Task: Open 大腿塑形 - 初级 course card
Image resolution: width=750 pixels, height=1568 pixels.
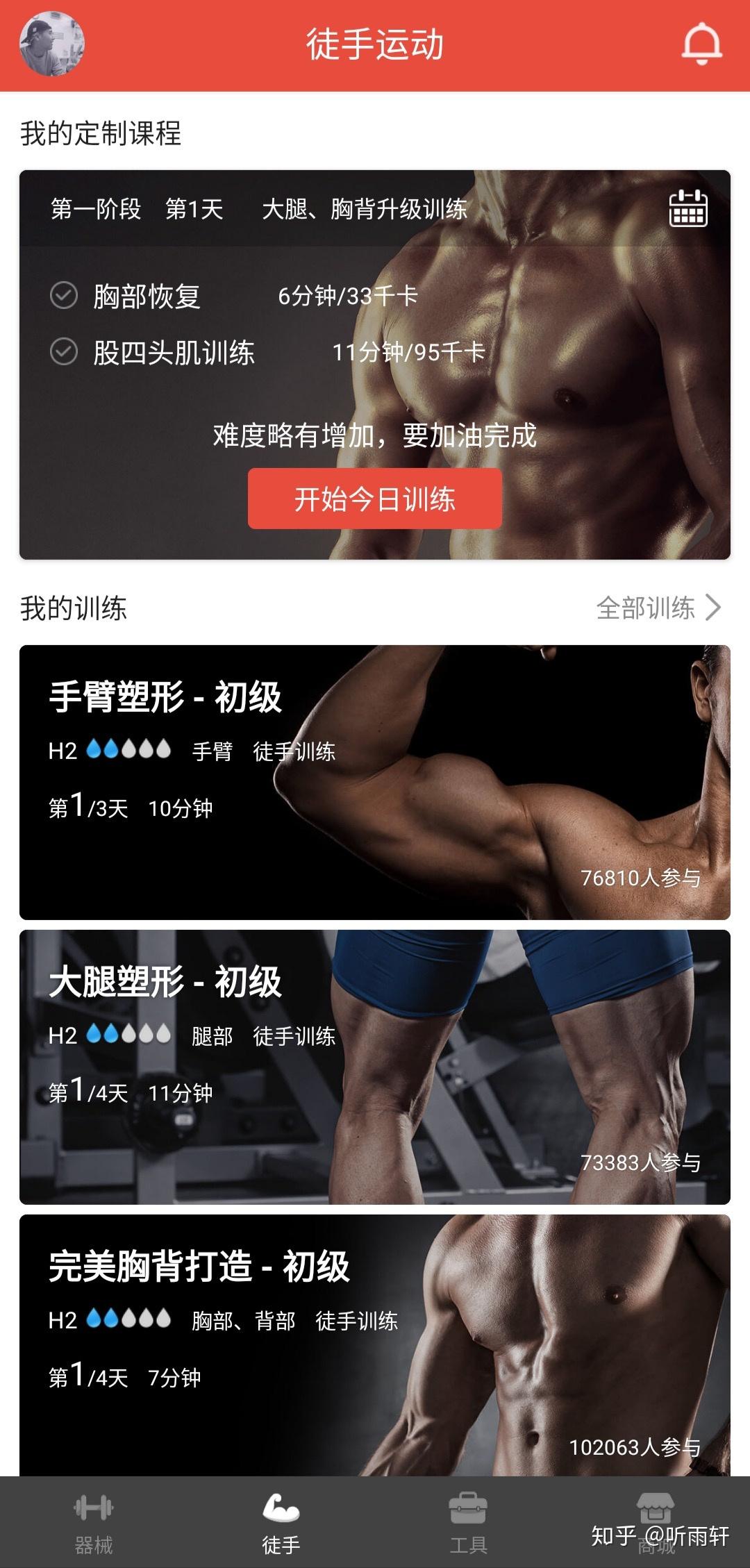Action: pos(375,1067)
